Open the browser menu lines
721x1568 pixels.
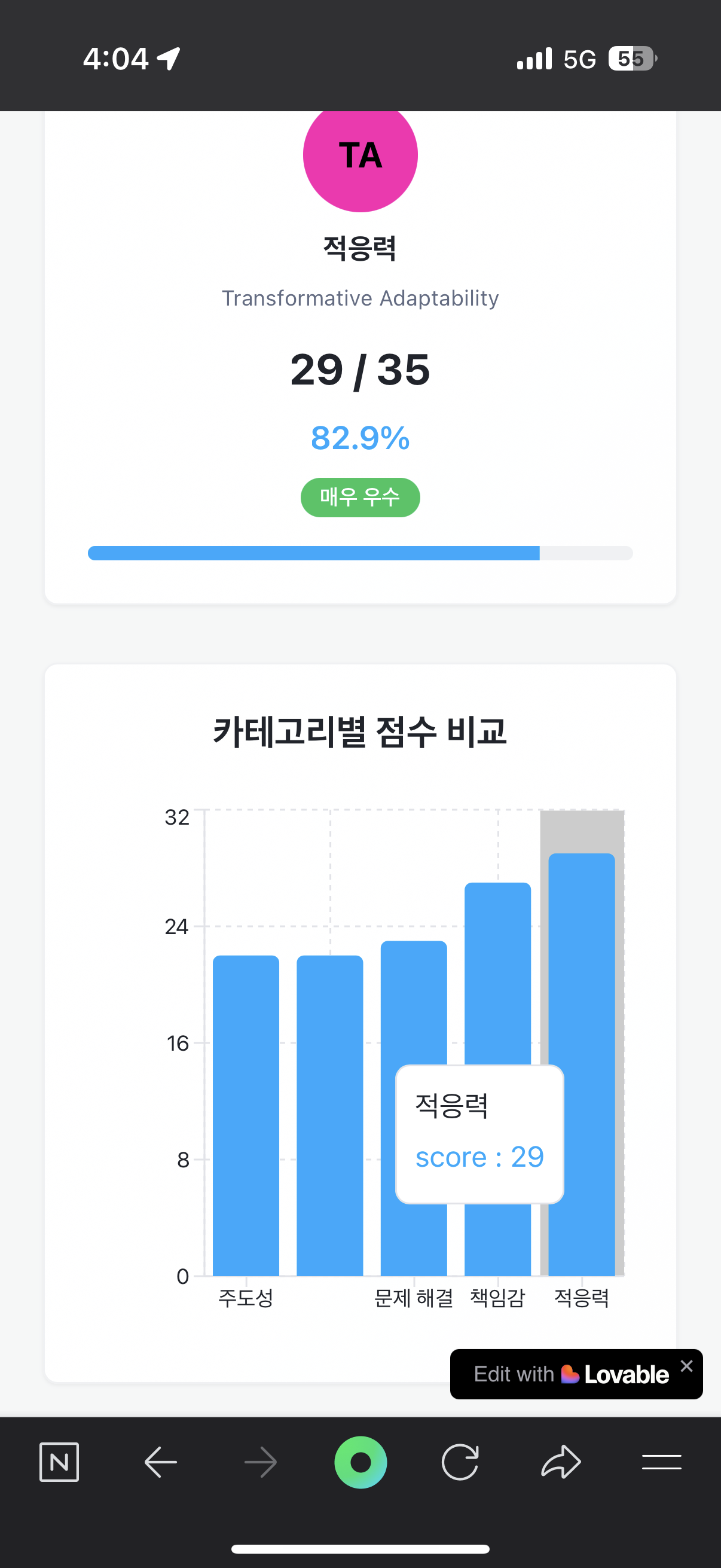(x=661, y=1462)
